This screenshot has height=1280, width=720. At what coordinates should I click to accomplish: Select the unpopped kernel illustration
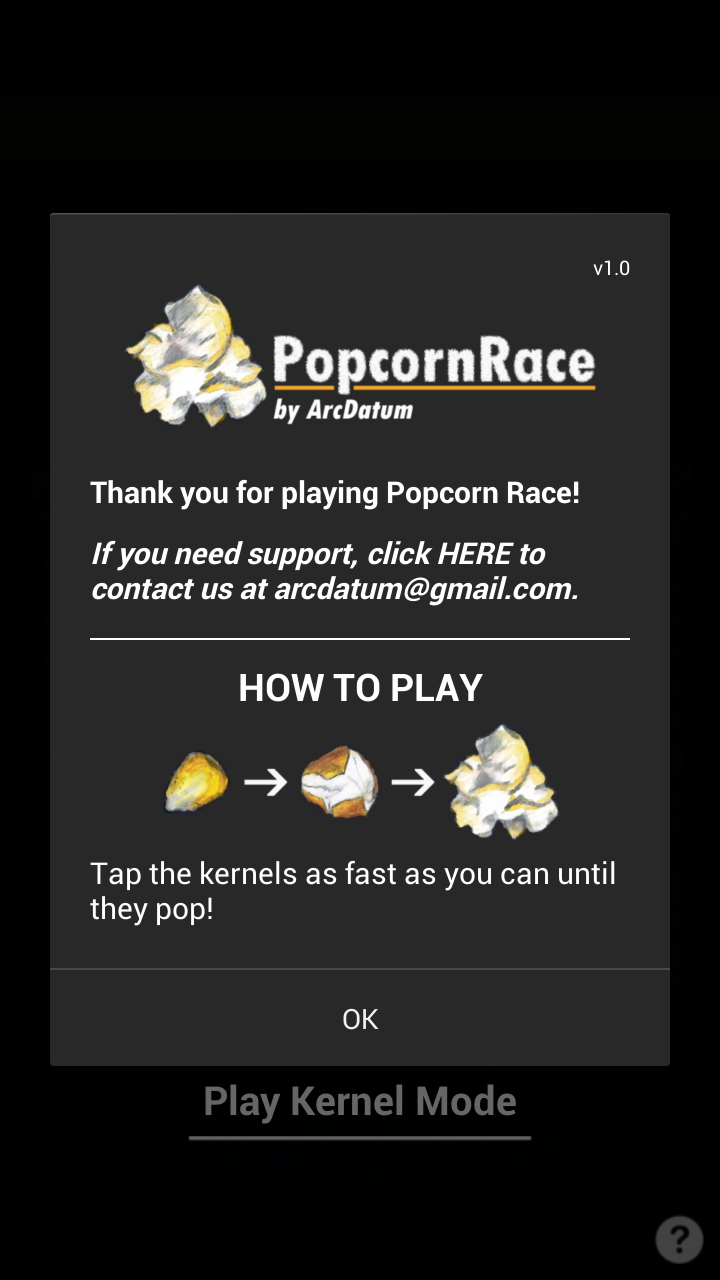196,783
